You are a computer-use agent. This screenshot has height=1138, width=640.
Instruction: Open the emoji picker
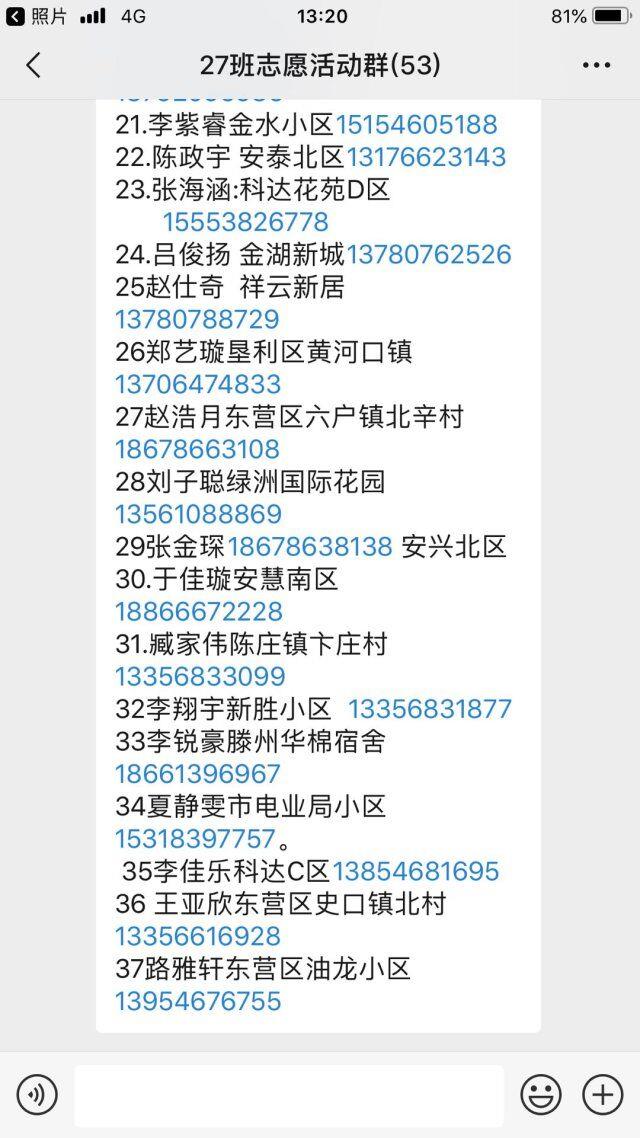(x=541, y=1094)
